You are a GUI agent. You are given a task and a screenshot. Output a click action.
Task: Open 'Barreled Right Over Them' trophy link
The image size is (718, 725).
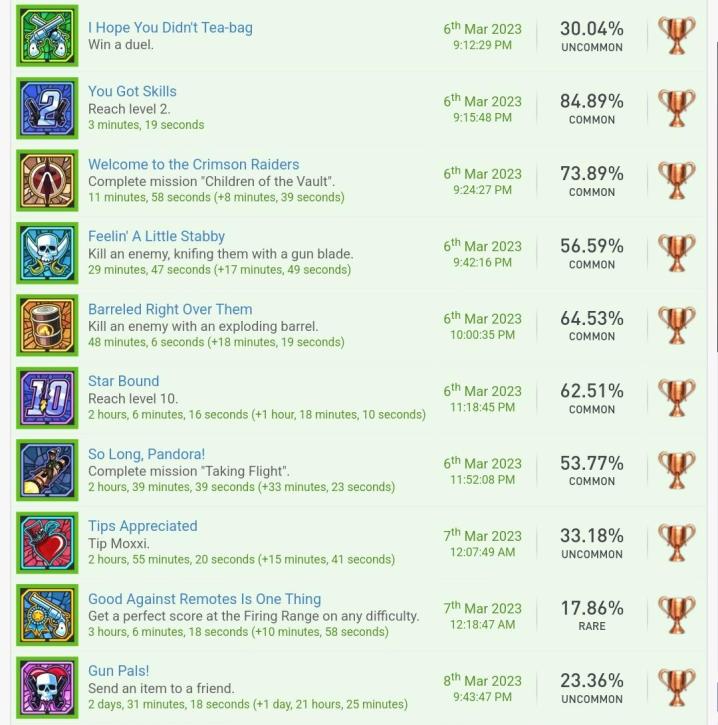pos(170,309)
